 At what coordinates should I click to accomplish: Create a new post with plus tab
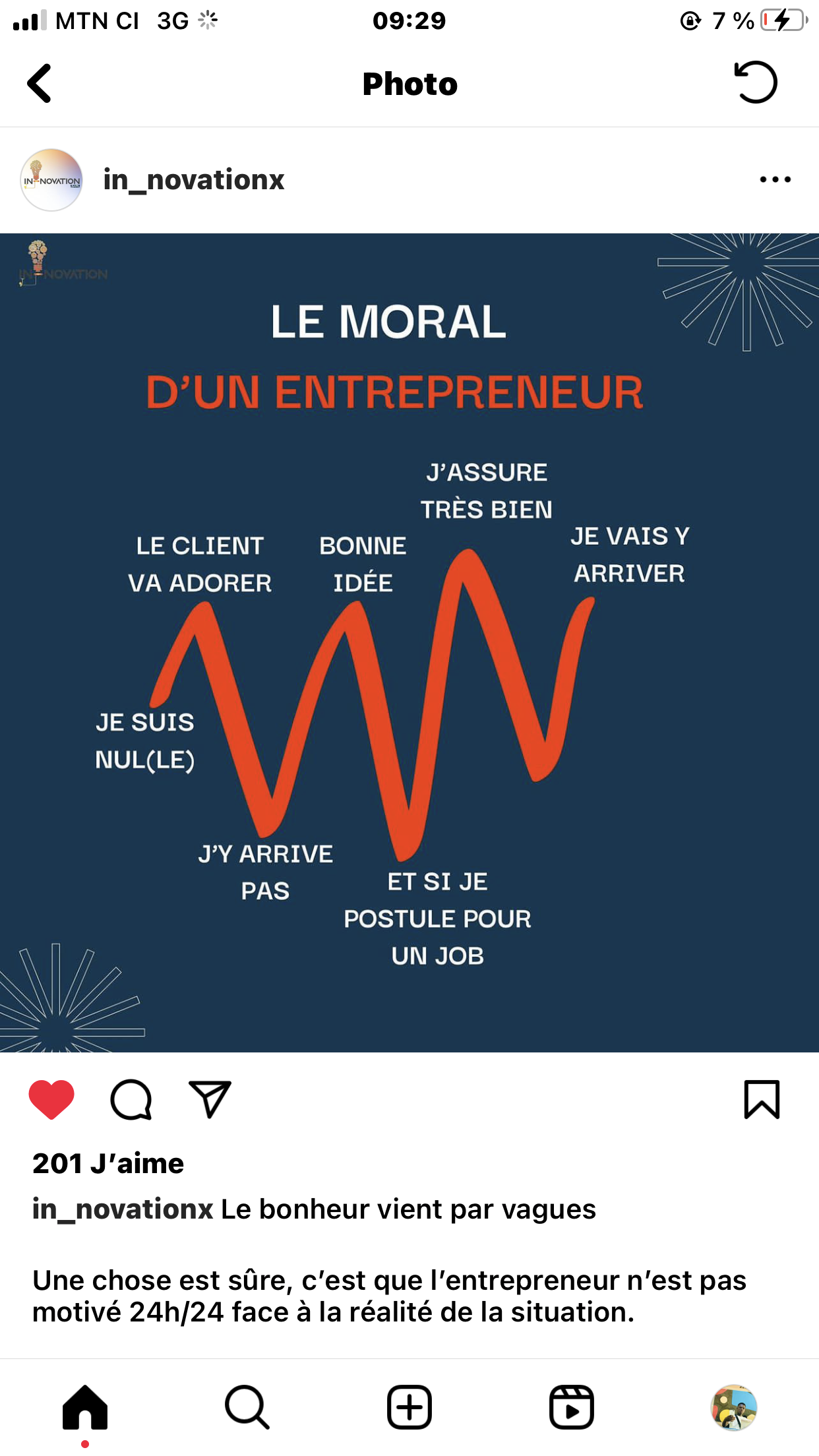click(x=409, y=1408)
